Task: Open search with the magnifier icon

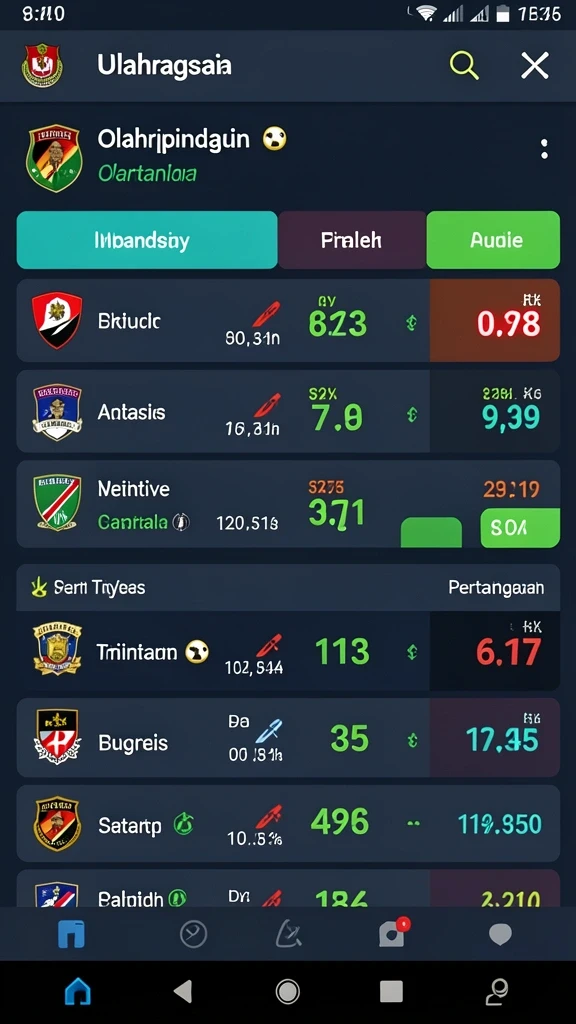Action: point(464,65)
